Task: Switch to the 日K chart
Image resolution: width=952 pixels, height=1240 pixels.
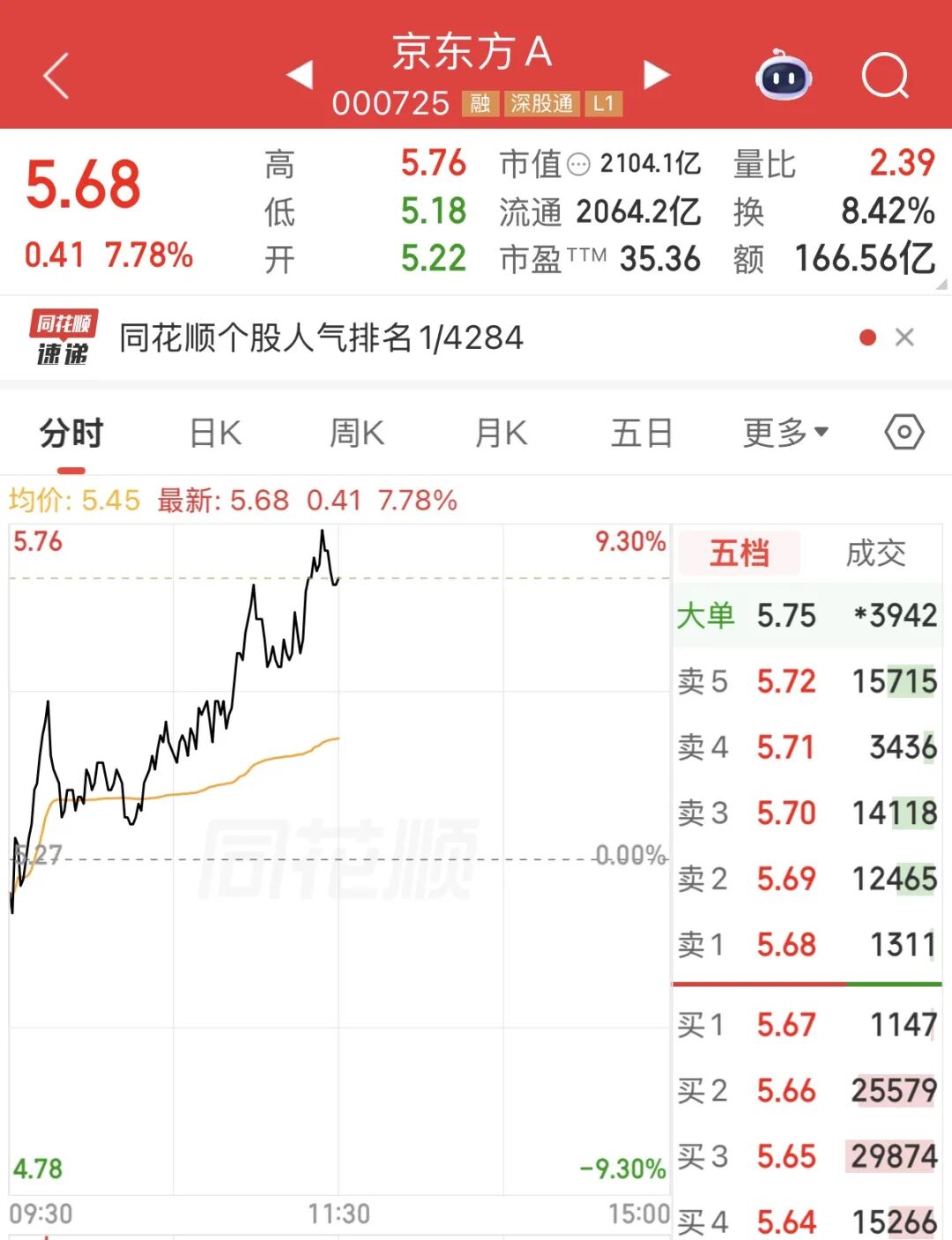Action: pyautogui.click(x=216, y=433)
